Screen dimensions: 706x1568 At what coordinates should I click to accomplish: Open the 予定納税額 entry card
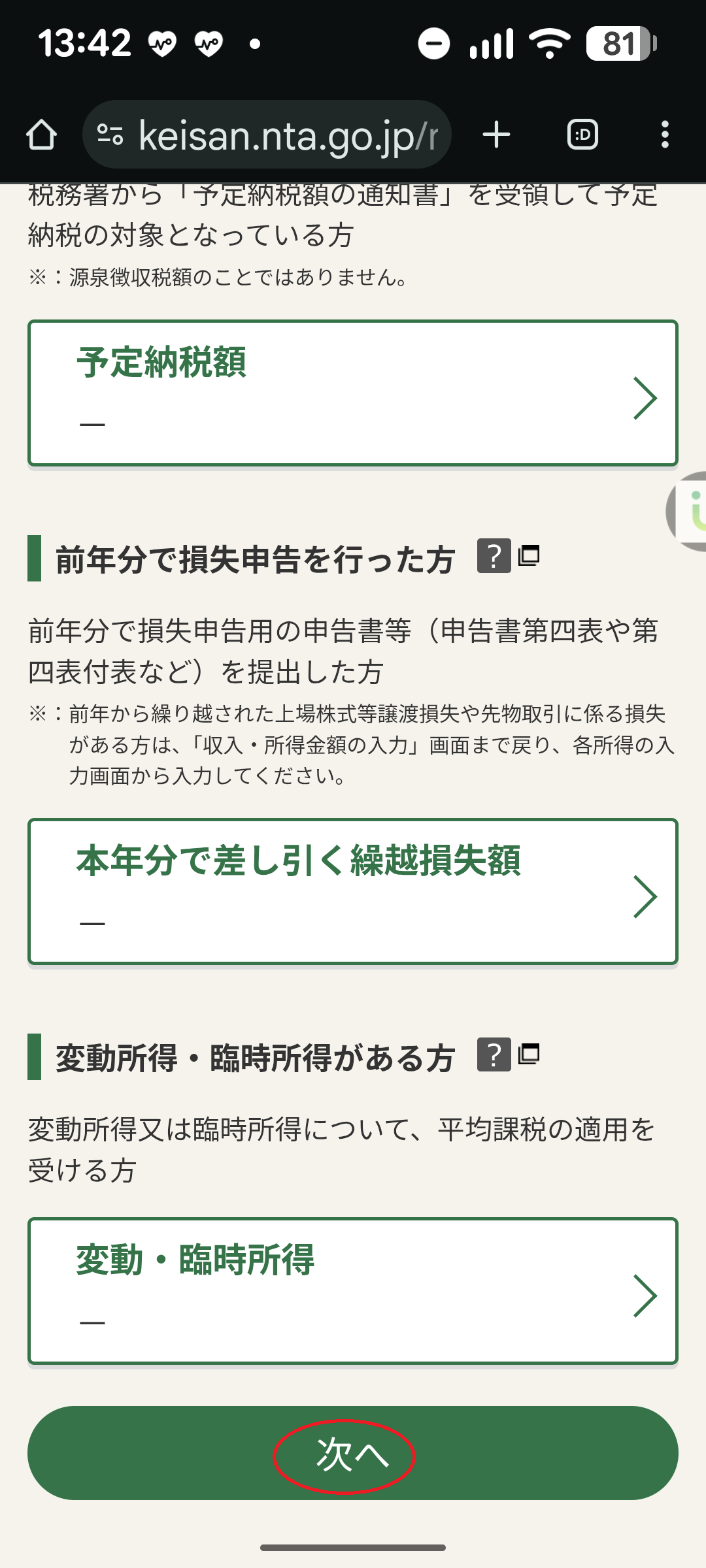pyautogui.click(x=353, y=393)
